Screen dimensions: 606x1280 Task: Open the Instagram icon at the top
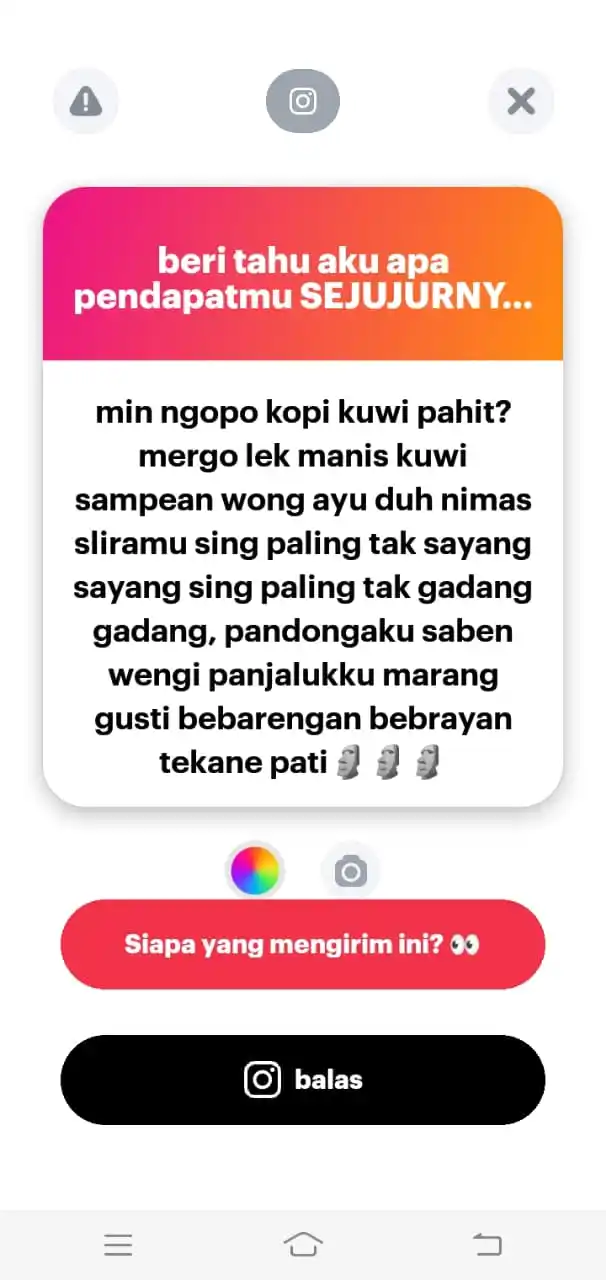[303, 101]
